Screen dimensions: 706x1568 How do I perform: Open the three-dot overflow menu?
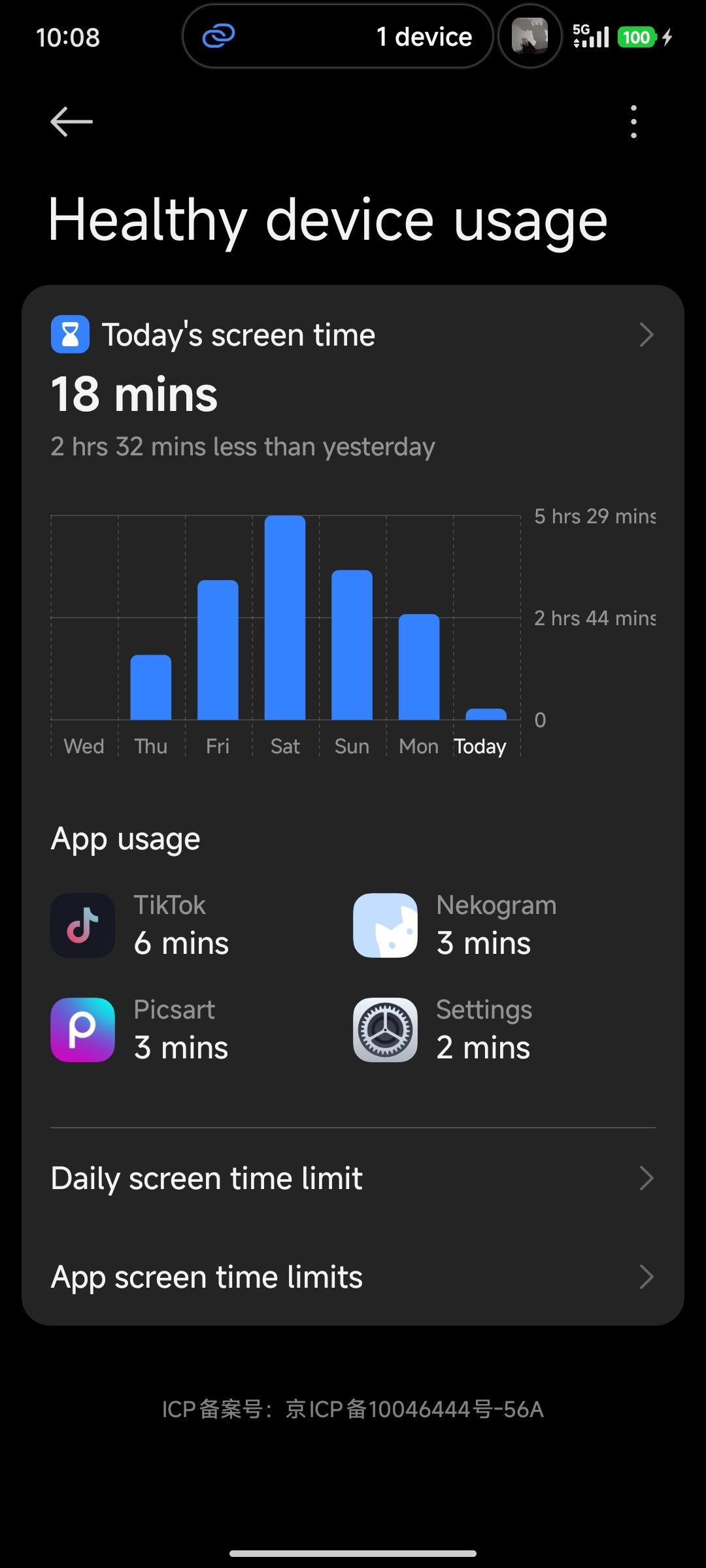tap(633, 122)
